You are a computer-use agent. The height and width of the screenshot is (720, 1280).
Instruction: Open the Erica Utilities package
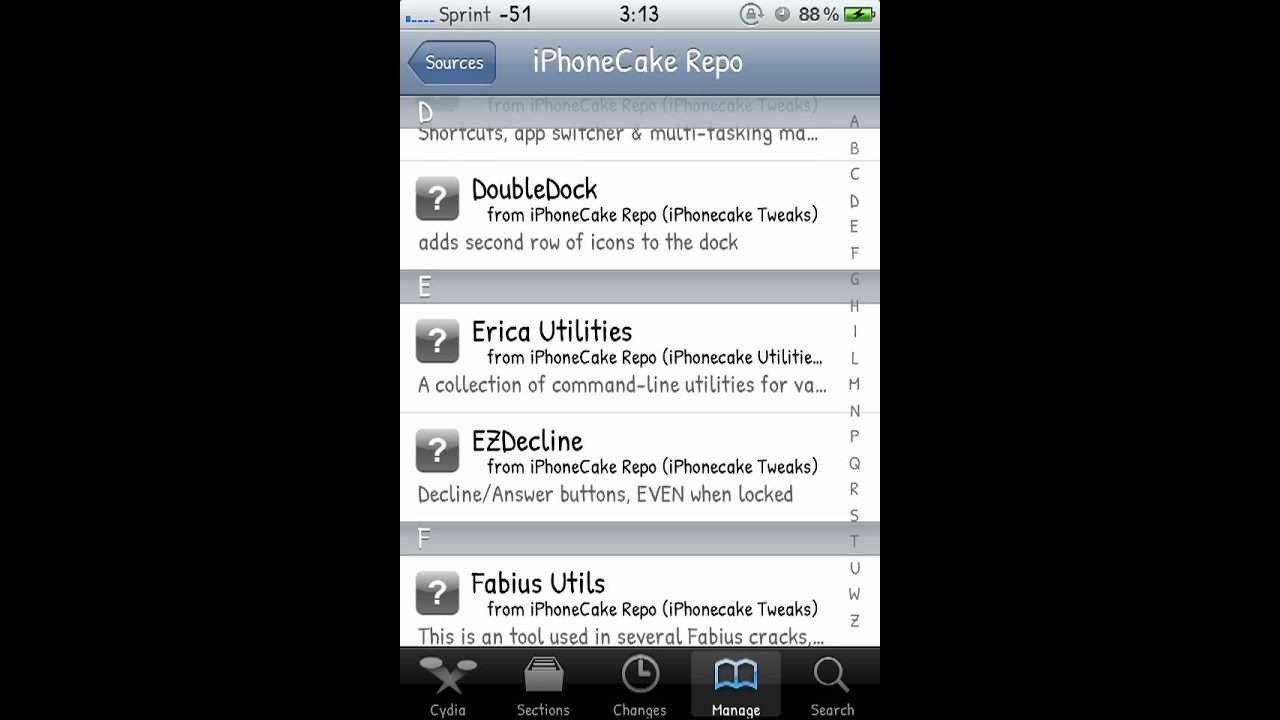coord(620,358)
